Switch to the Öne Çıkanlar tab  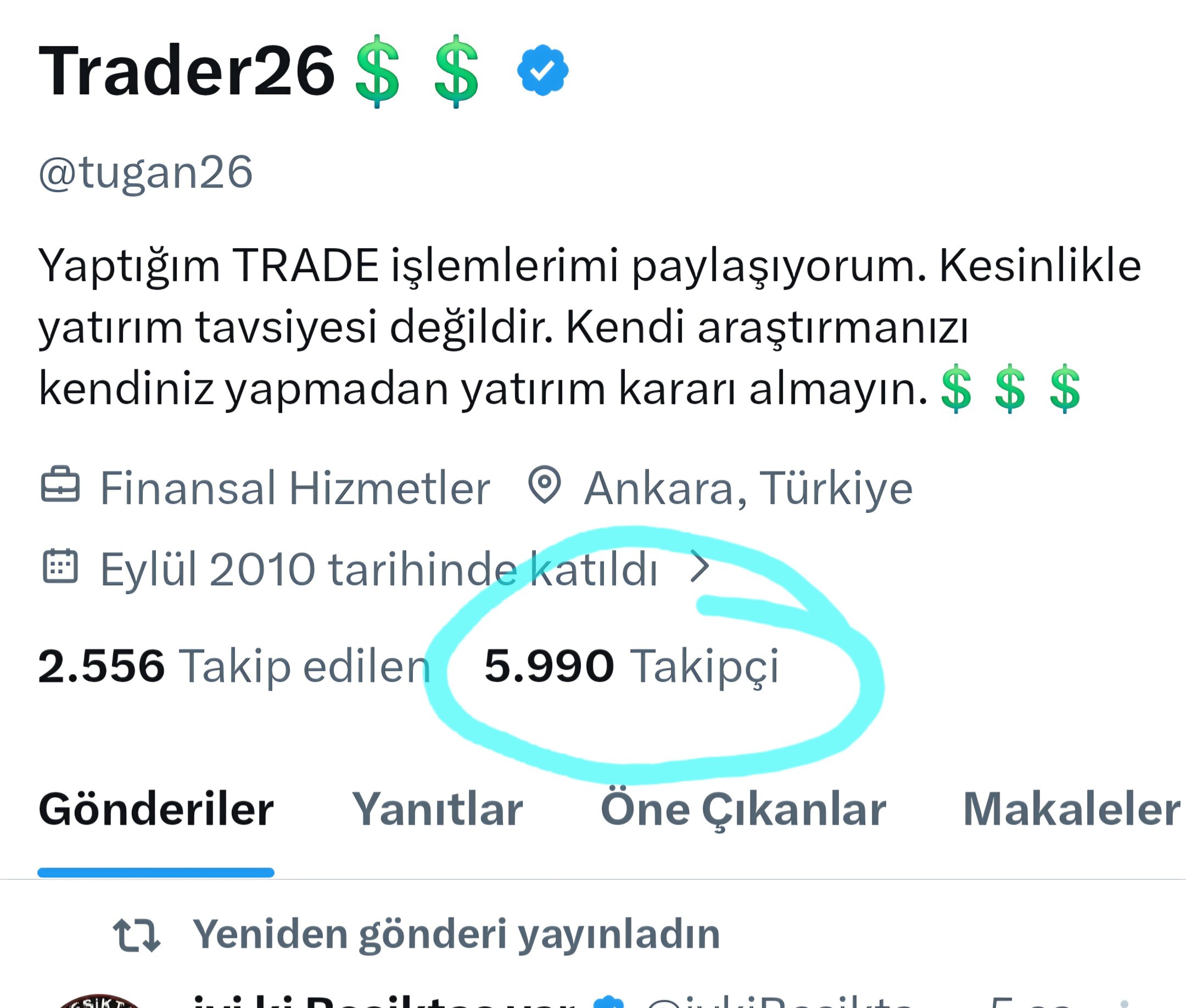(743, 809)
